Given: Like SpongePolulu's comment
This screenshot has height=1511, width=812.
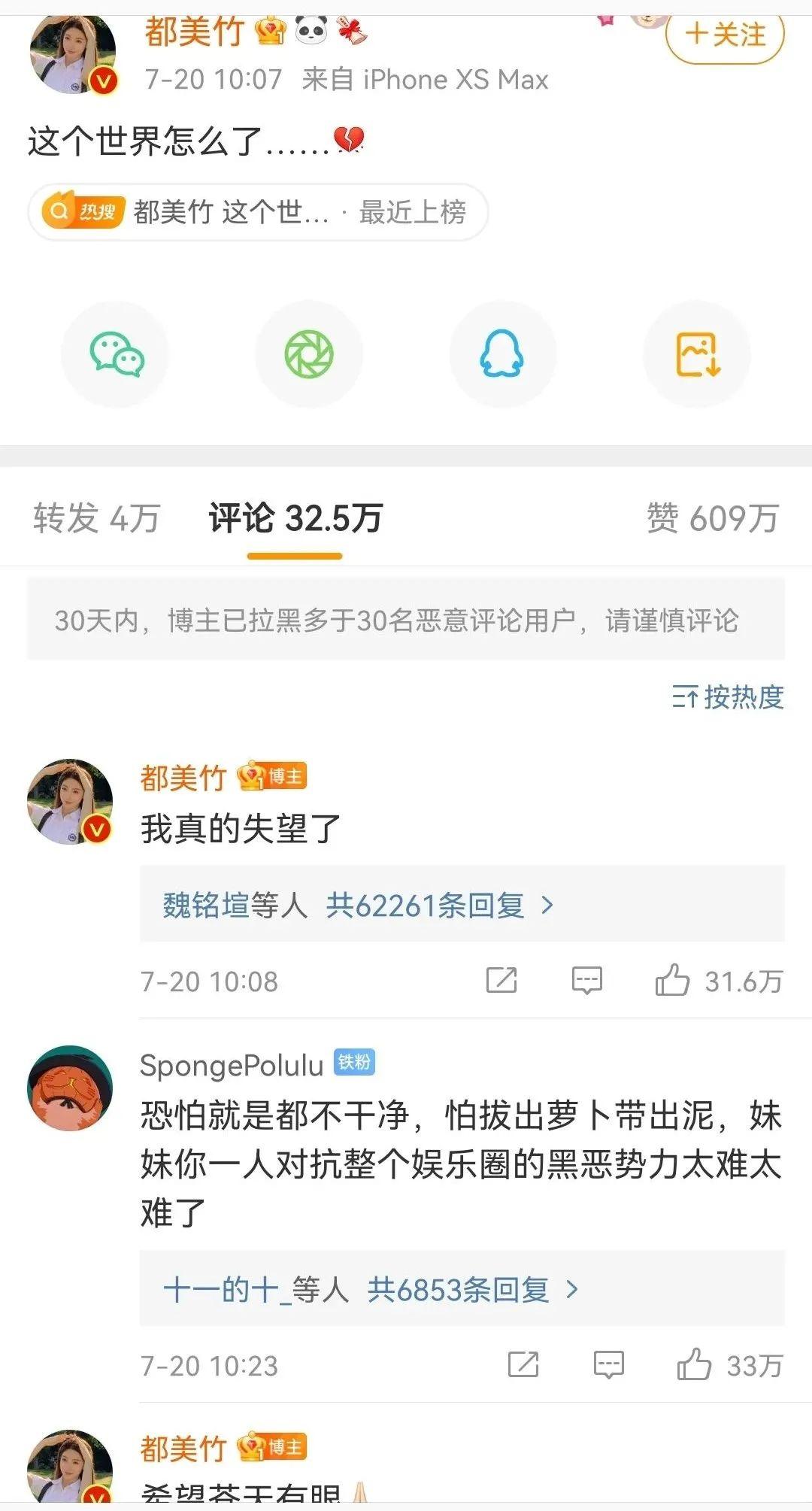Looking at the screenshot, I should 694,1365.
